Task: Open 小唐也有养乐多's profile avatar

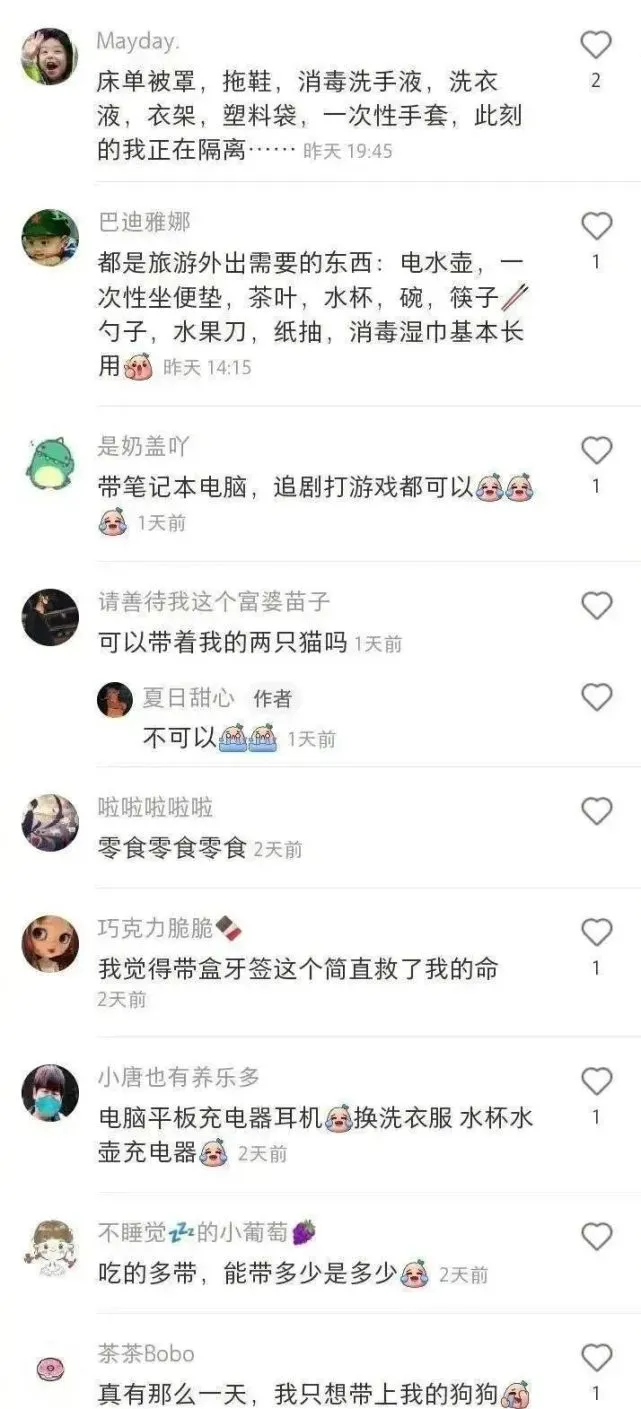Action: point(50,1093)
